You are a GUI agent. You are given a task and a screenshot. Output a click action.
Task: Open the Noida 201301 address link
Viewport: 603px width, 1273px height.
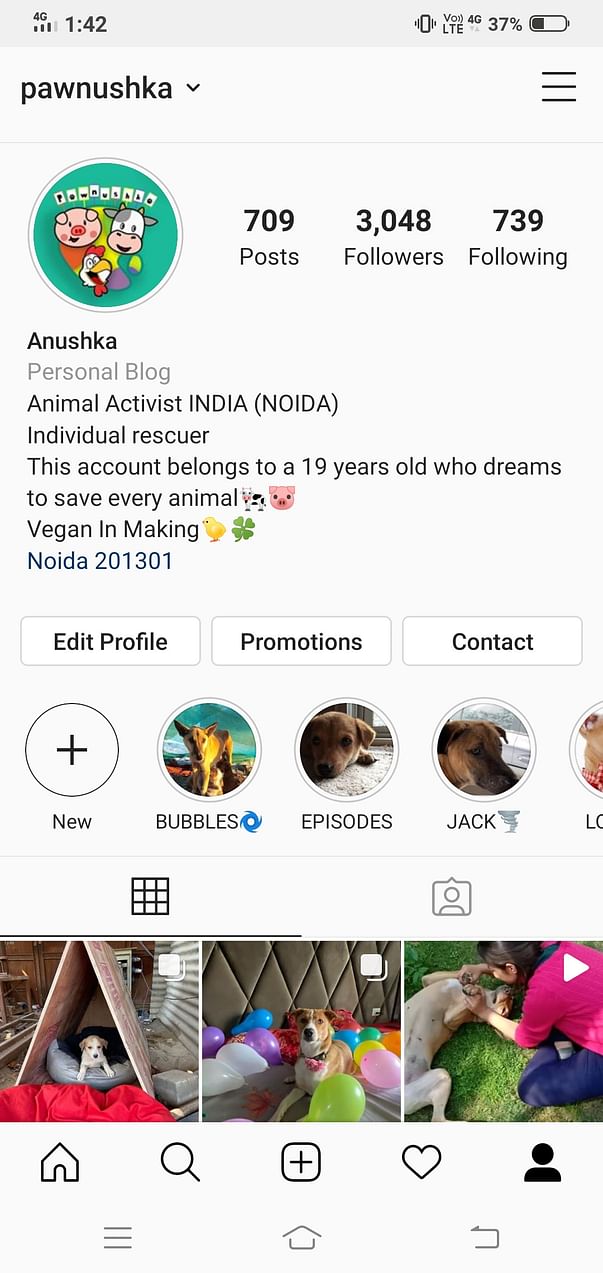(100, 561)
